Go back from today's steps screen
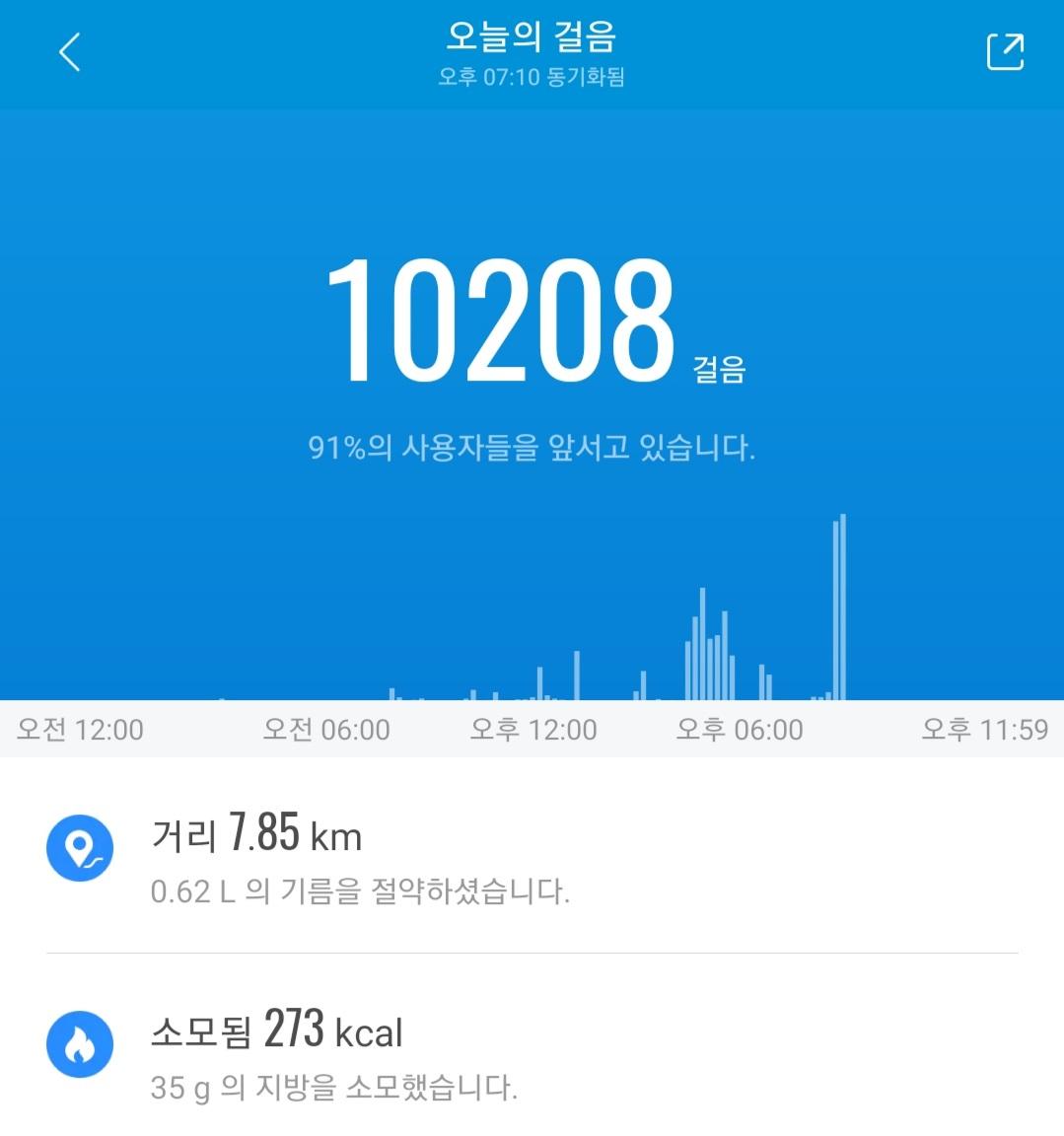This screenshot has height=1136, width=1064. click(69, 52)
